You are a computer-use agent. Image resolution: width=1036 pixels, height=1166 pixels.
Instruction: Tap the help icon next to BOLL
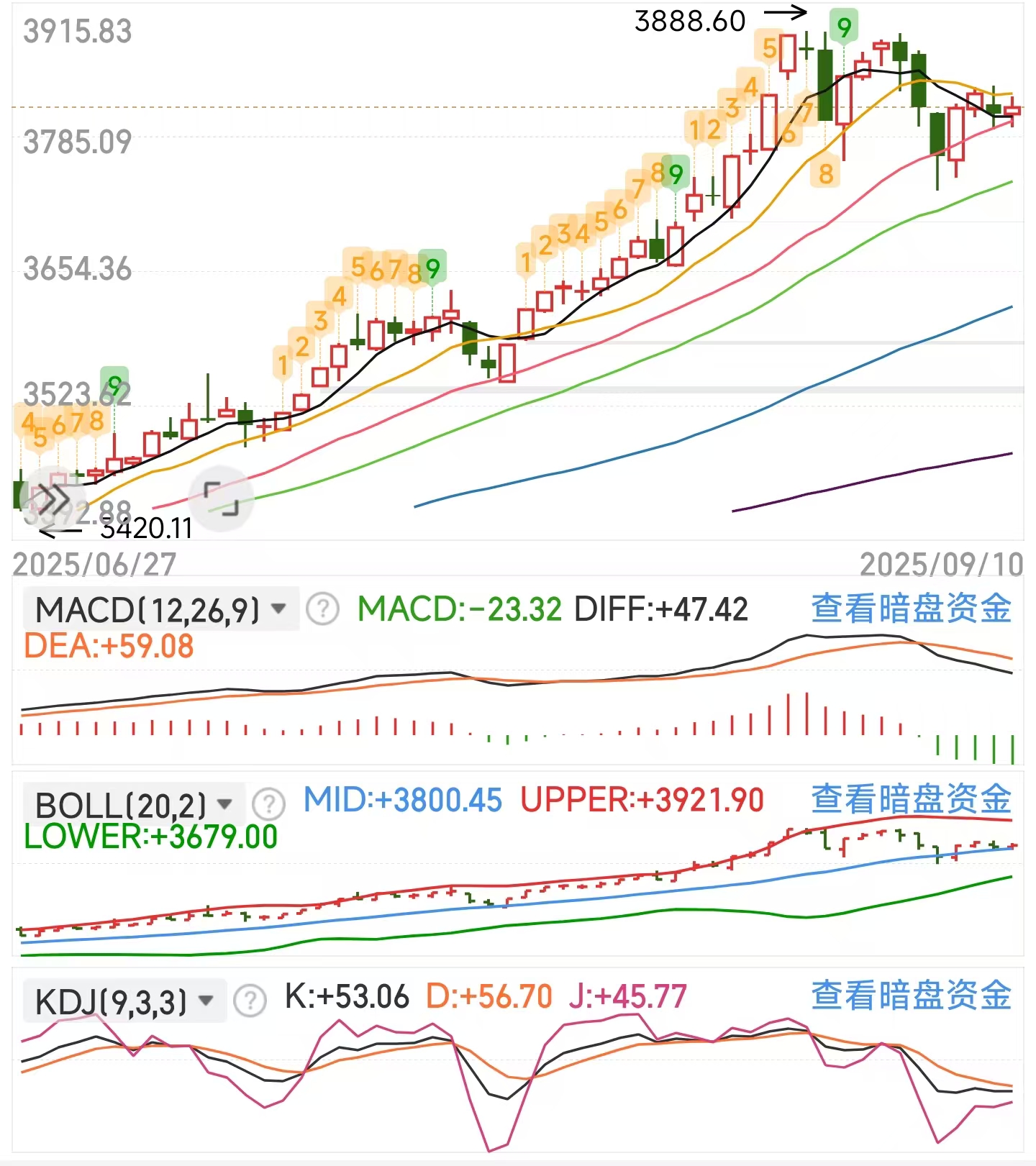coord(270,803)
